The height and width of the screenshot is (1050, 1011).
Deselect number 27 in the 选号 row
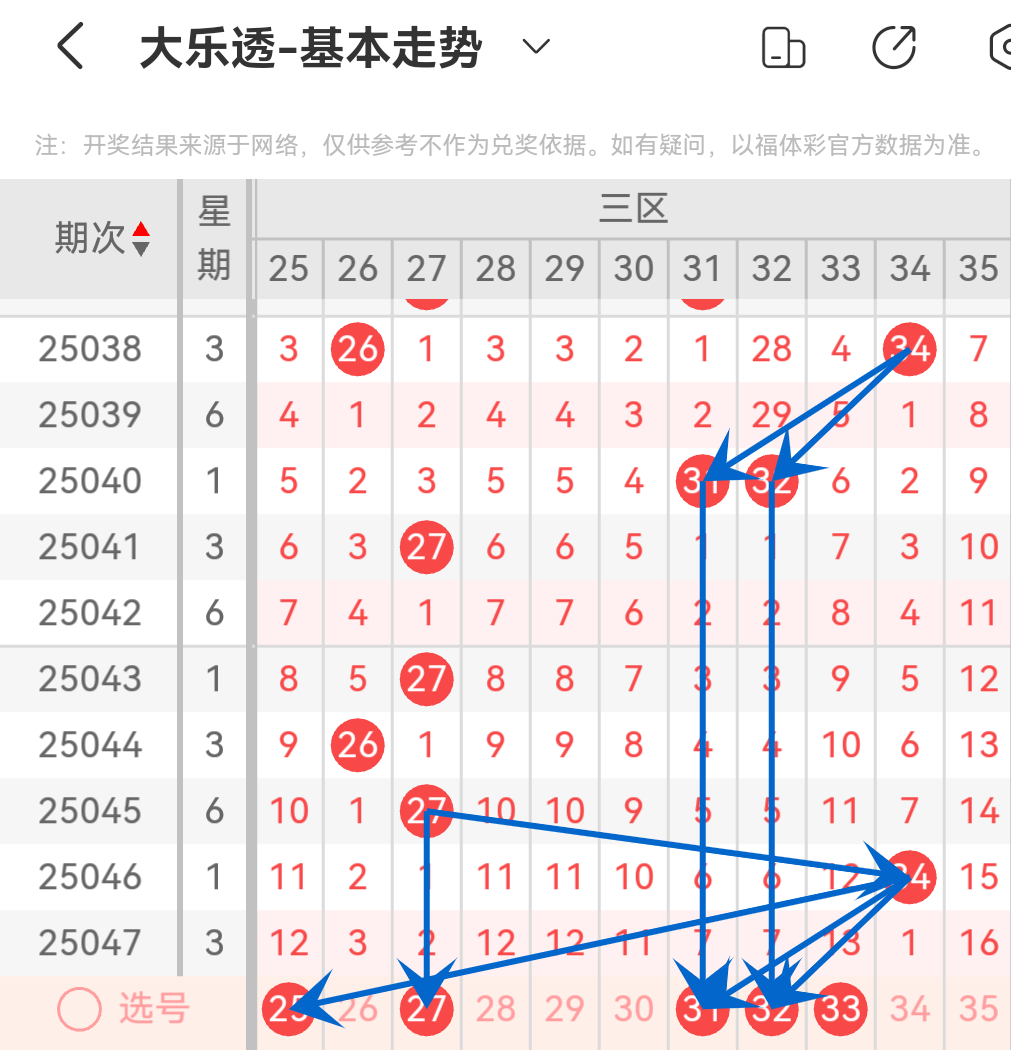click(427, 1009)
